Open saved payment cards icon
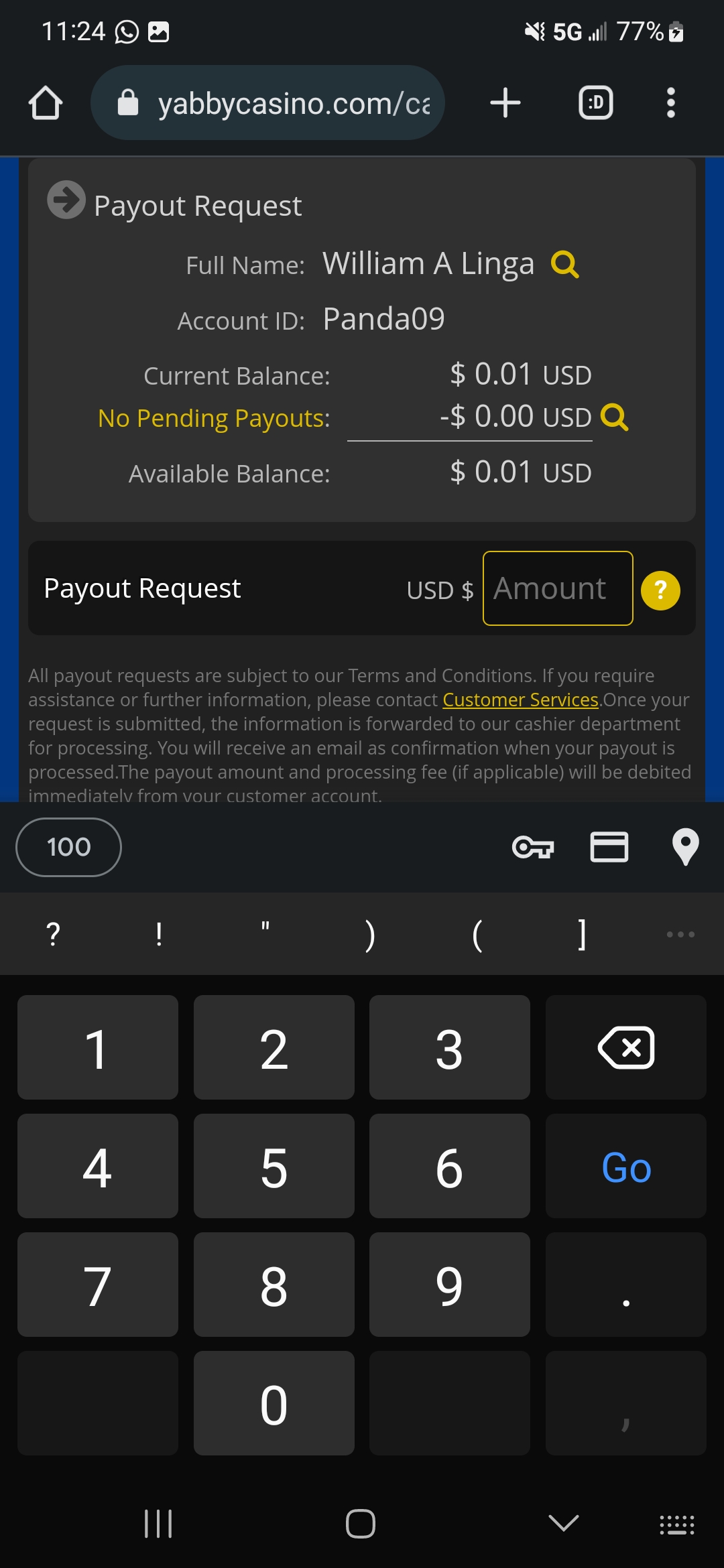Screen dimensions: 724x1568 coord(609,847)
